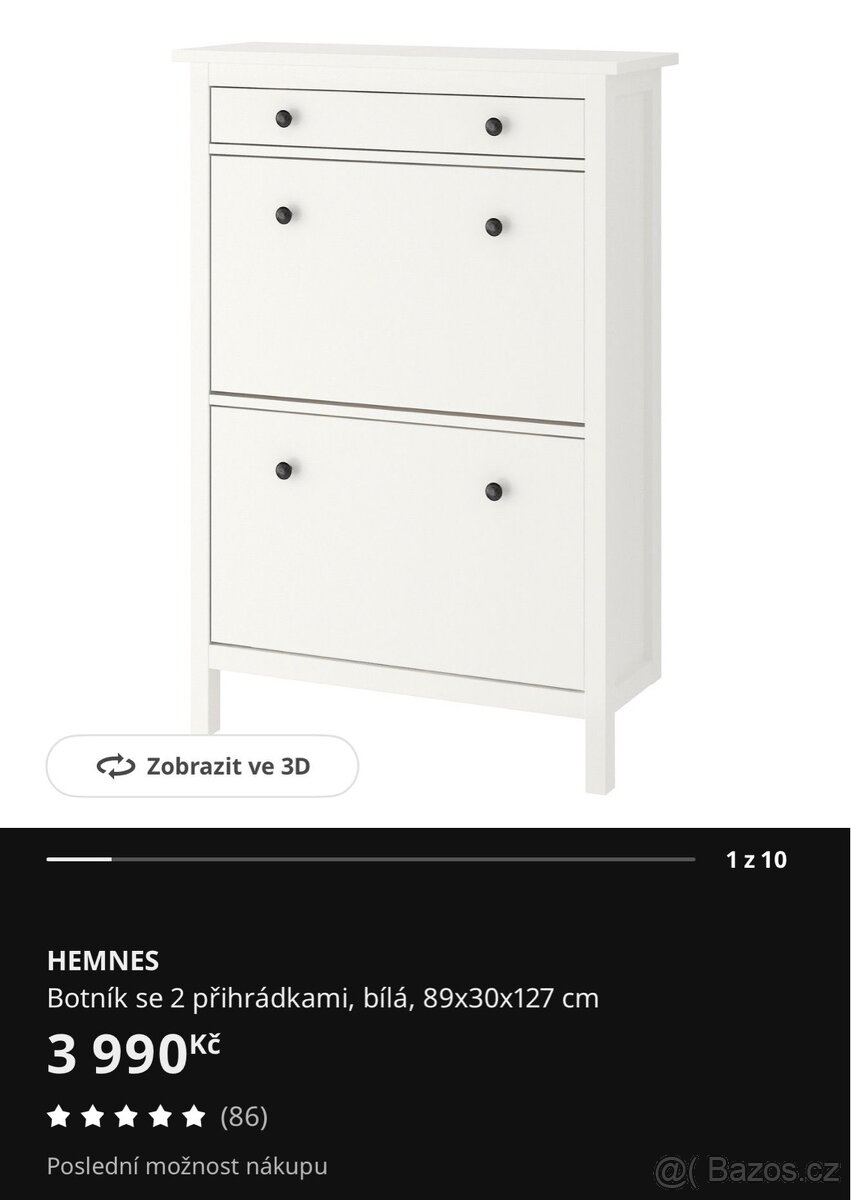Click the HEMNES product title
Image resolution: width=851 pixels, height=1200 pixels.
coord(102,961)
